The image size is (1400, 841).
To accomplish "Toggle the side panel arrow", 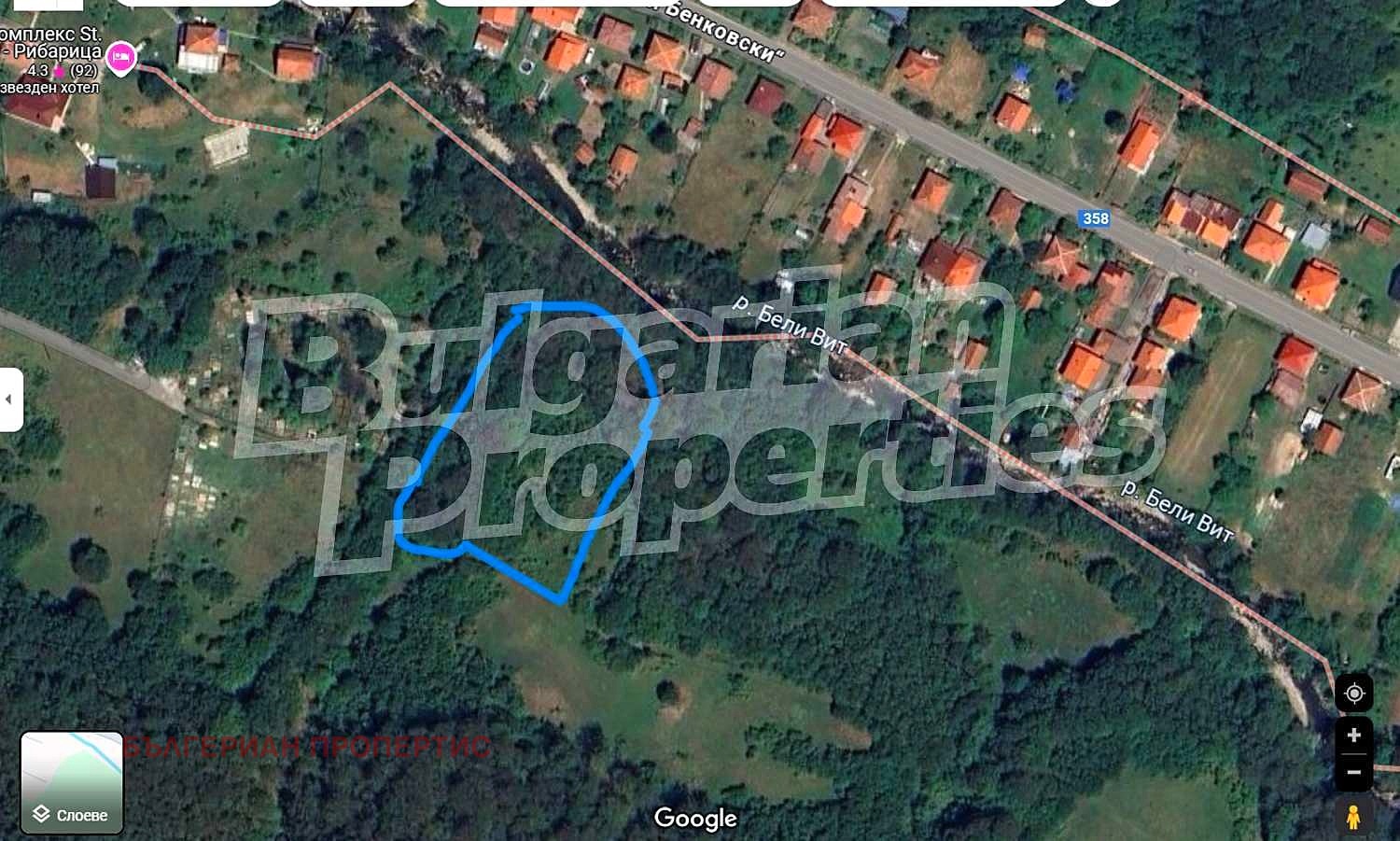I will point(9,399).
